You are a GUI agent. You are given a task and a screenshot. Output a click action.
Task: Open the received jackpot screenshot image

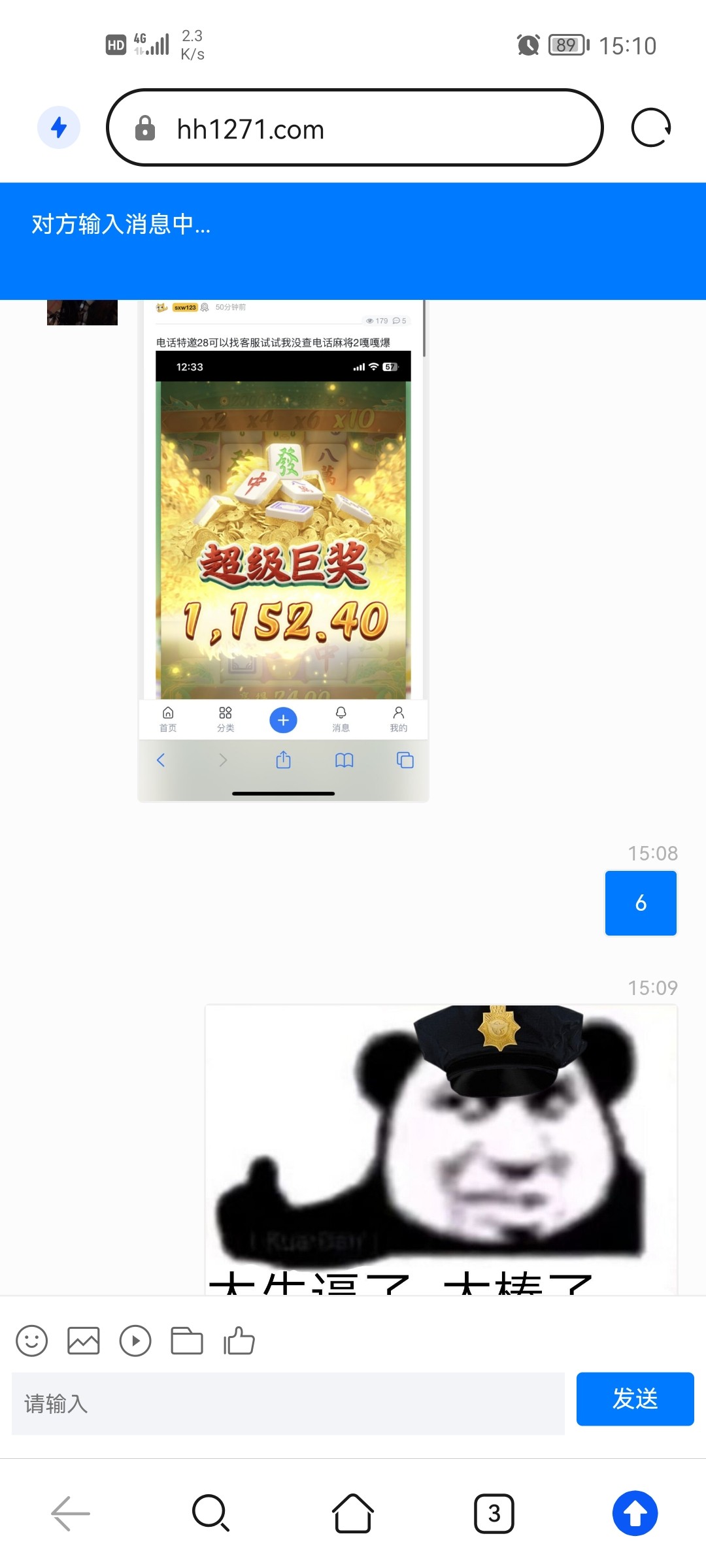[x=283, y=549]
